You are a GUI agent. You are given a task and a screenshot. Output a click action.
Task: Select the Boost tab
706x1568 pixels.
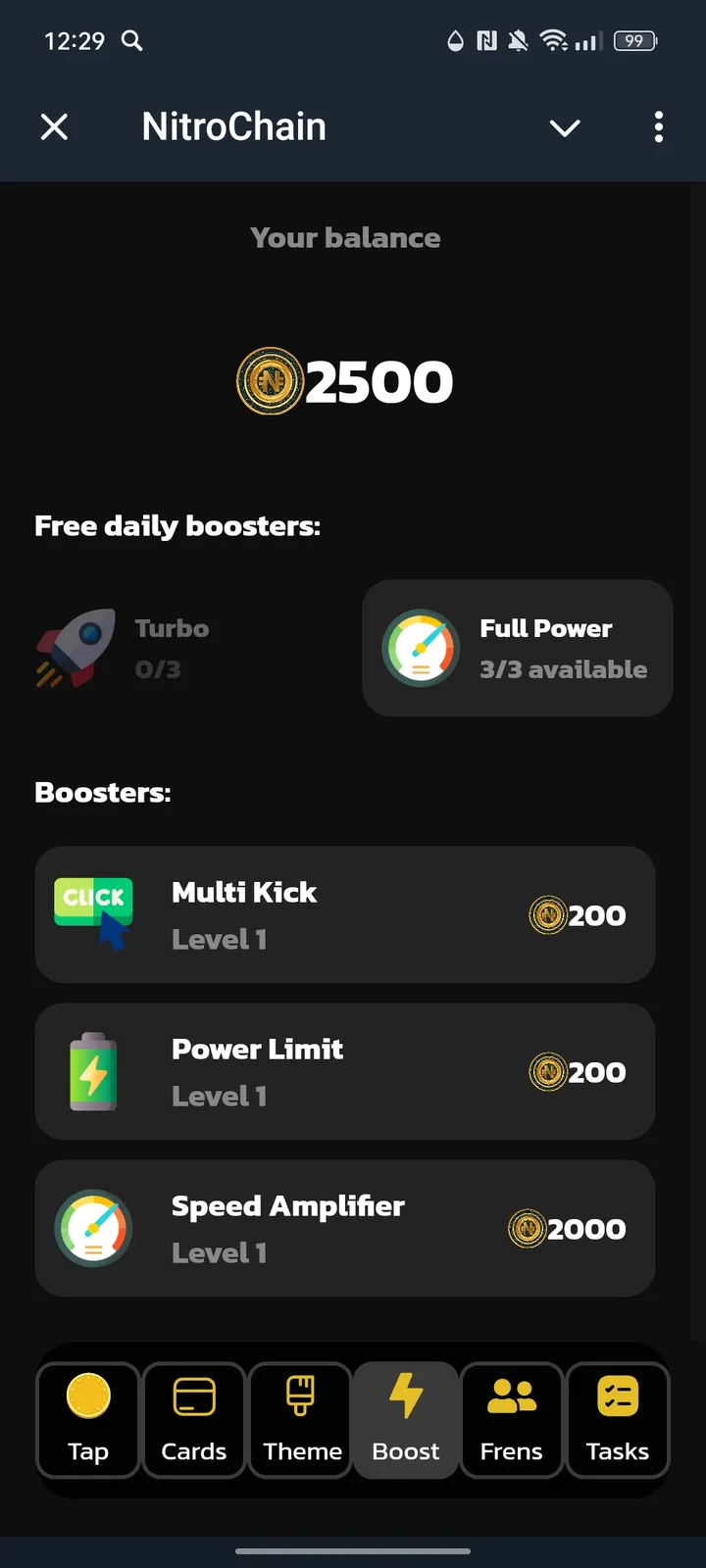coord(406,1419)
